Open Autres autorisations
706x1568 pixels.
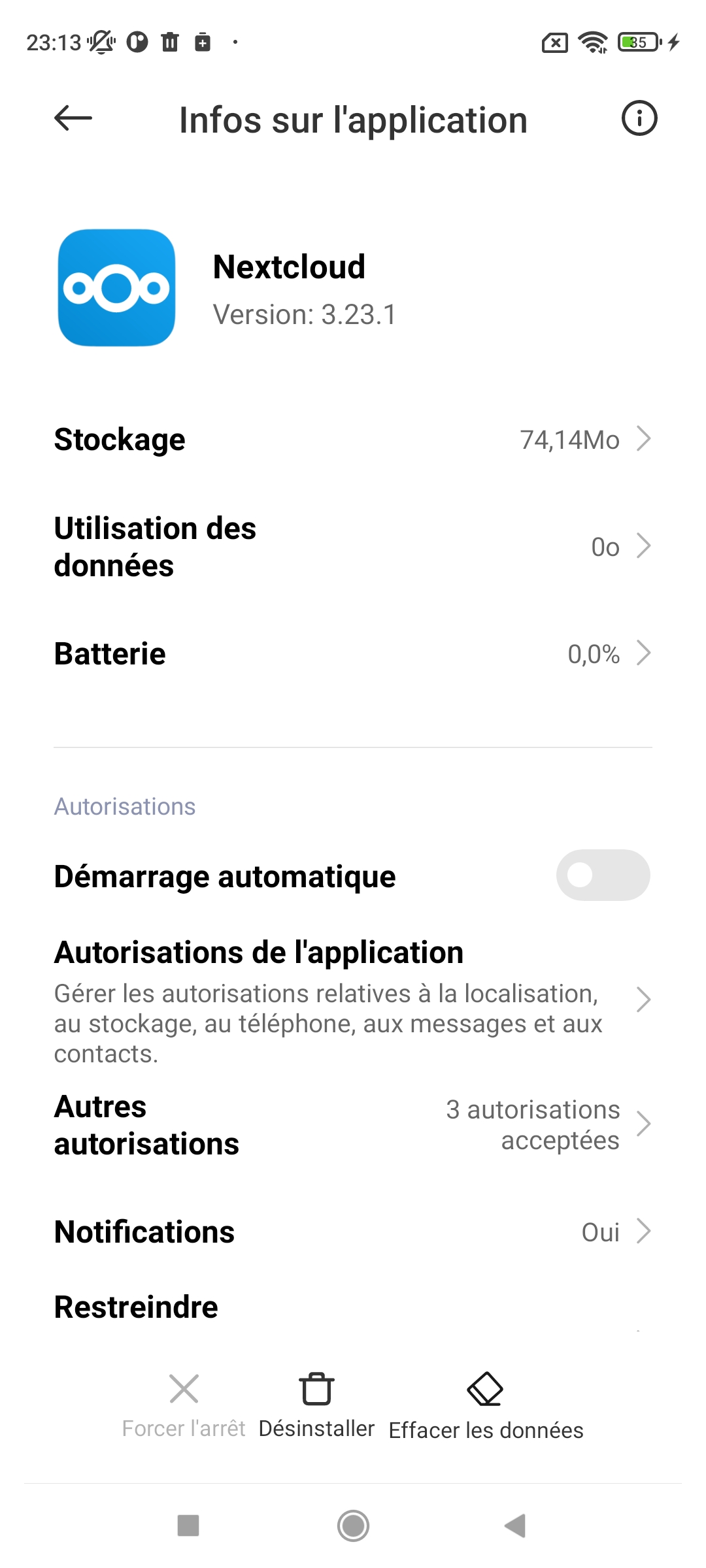[x=353, y=1125]
